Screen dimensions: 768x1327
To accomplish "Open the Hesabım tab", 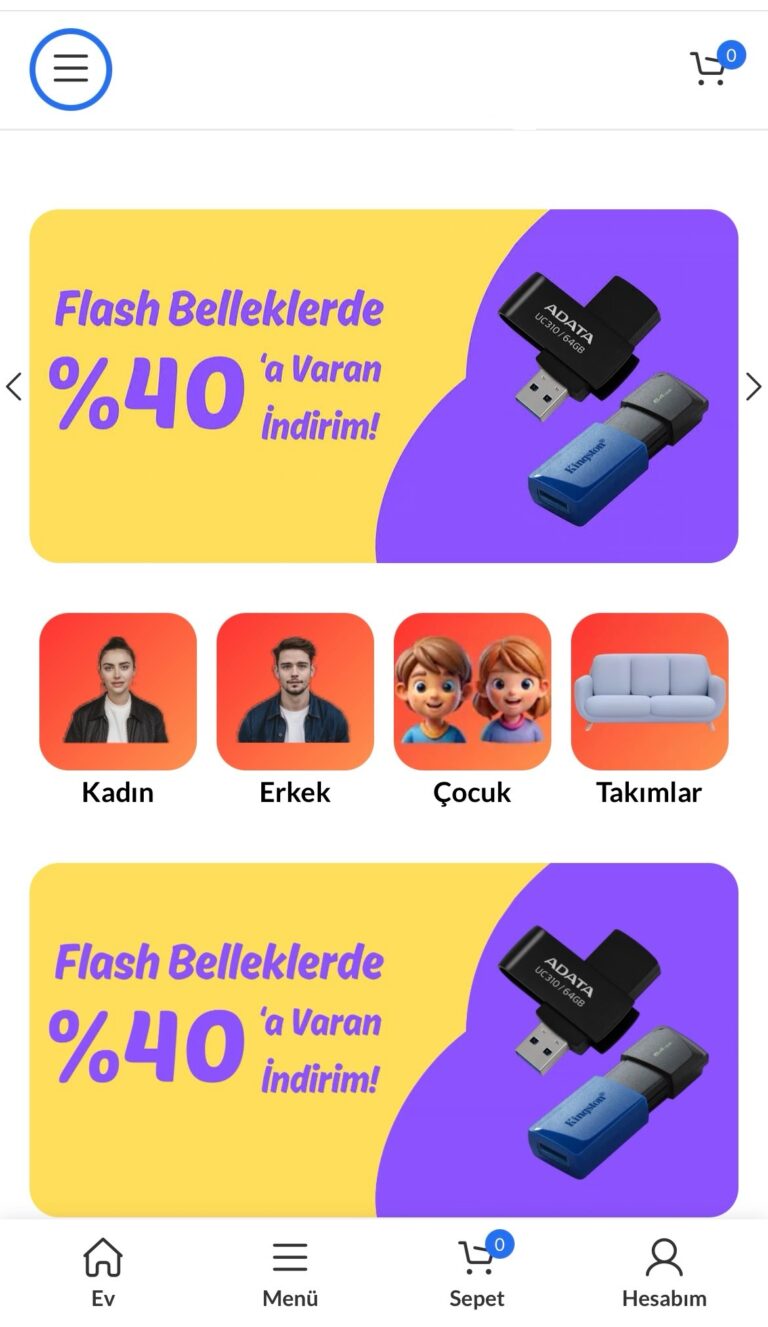I will point(664,1272).
